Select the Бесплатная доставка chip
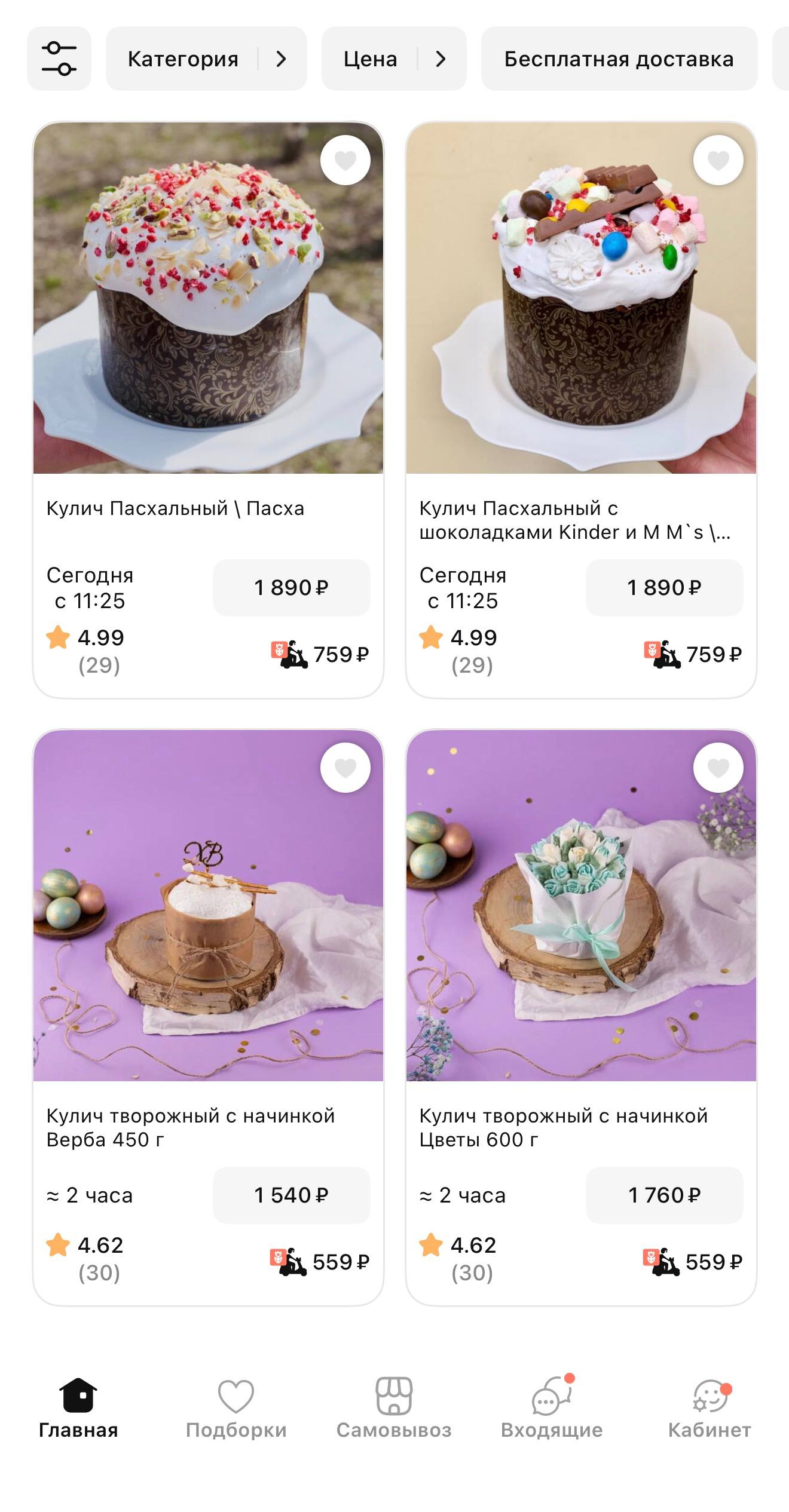789x1512 pixels. (619, 59)
